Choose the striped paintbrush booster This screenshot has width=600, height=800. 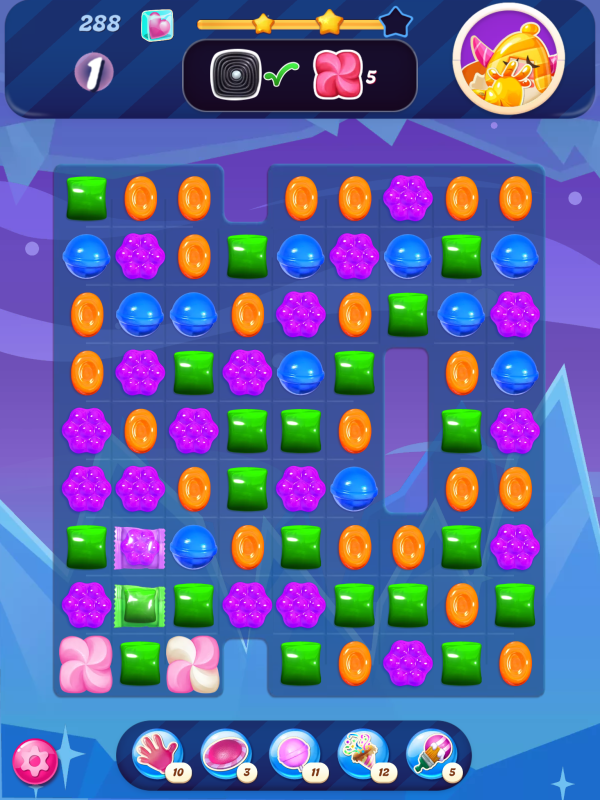coord(430,754)
